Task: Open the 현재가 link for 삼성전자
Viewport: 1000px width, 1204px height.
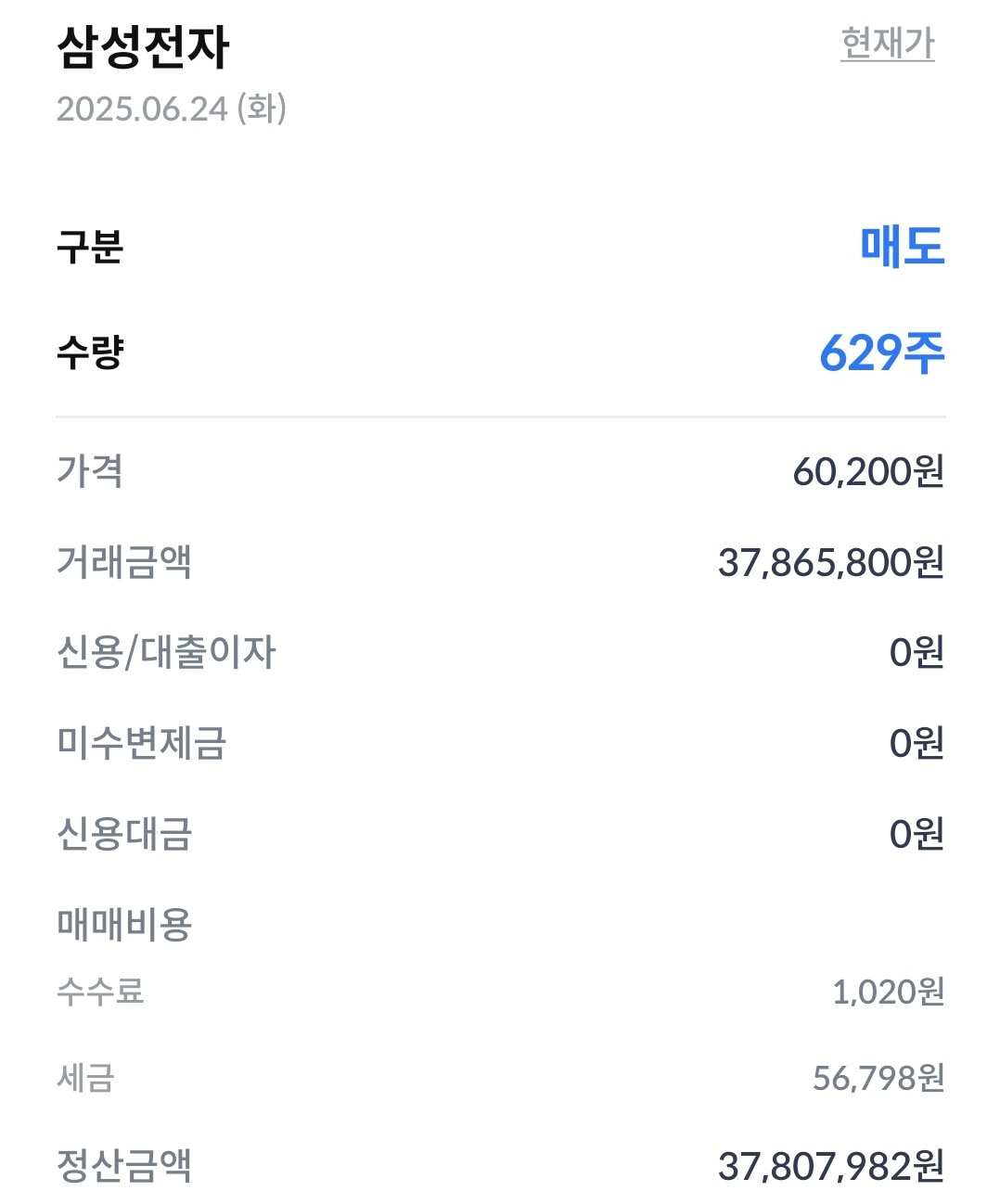Action: pyautogui.click(x=888, y=44)
